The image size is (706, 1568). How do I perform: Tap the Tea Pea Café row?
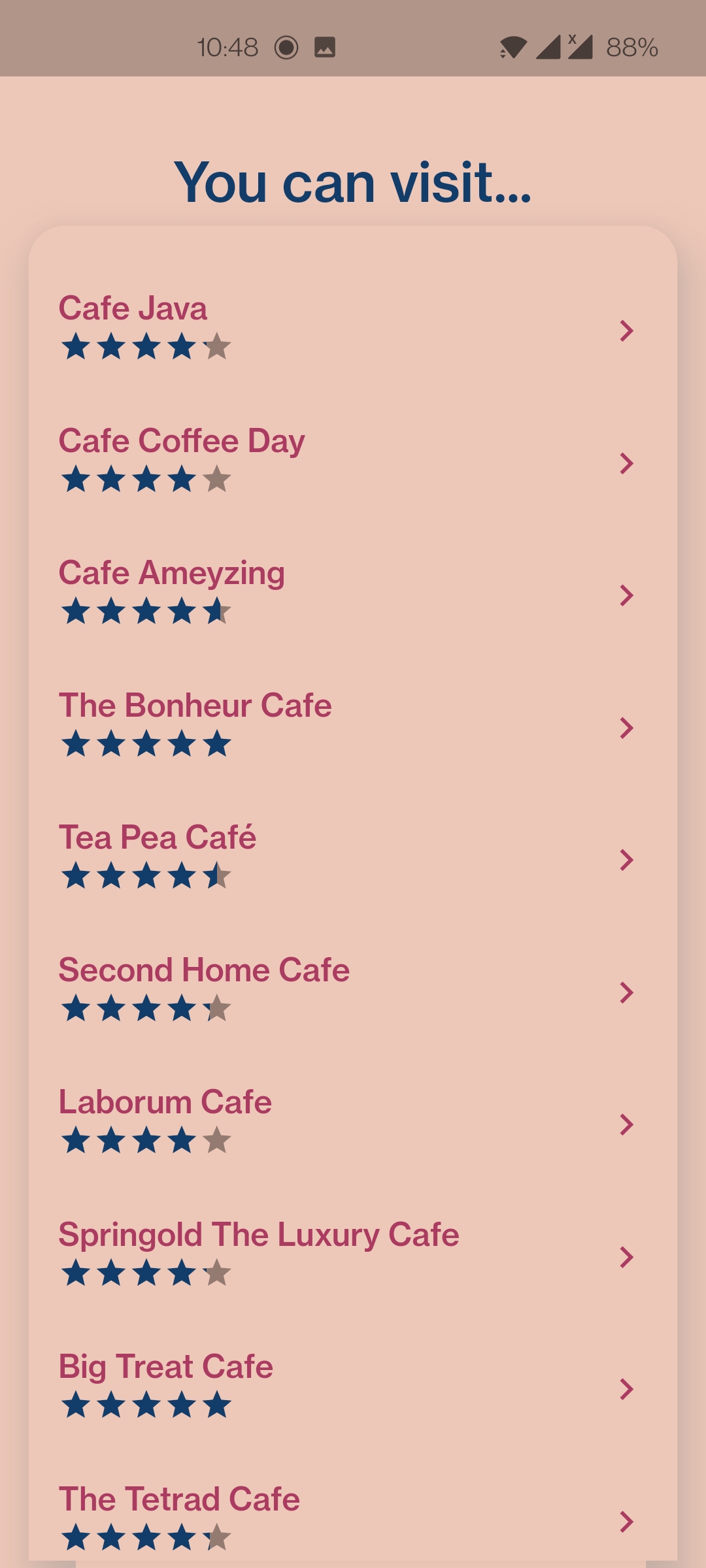pos(353,858)
